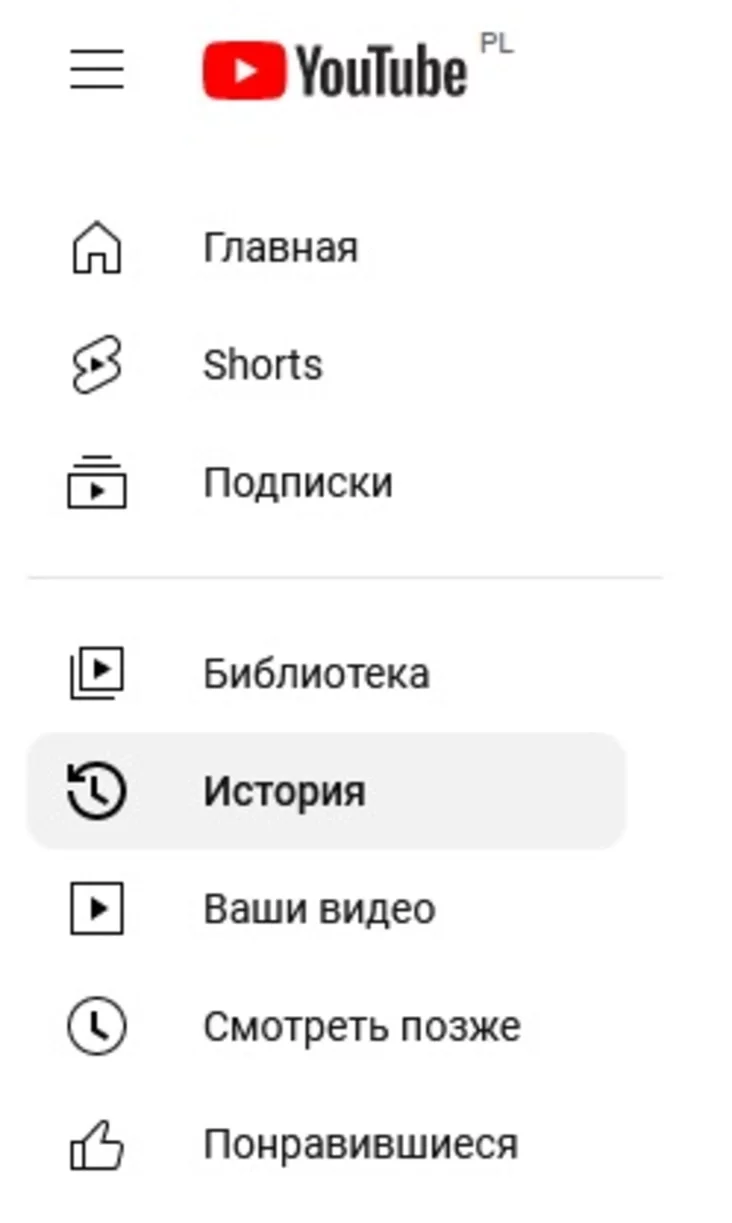Viewport: 732px width, 1223px height.
Task: Open Библиотека
Action: tap(327, 673)
